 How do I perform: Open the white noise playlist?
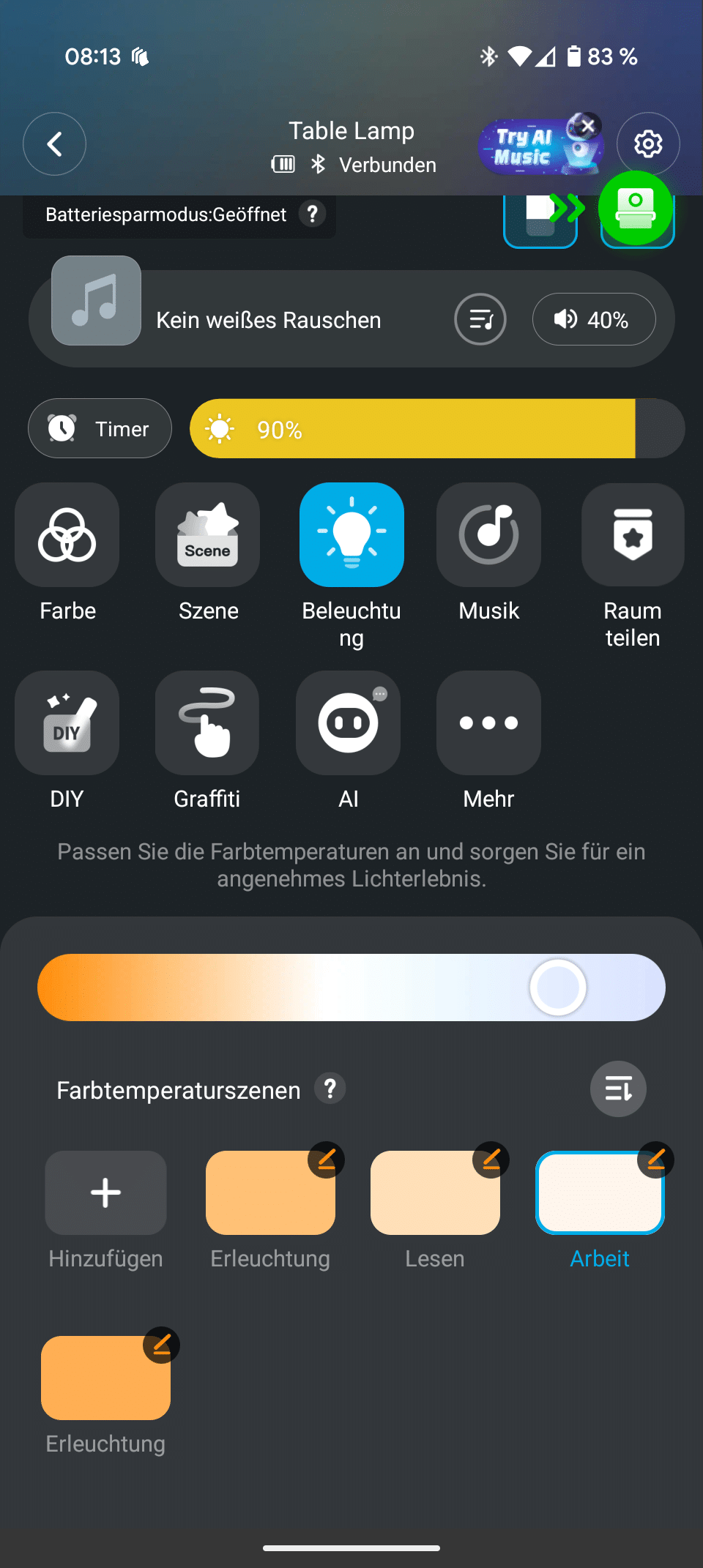coord(480,319)
